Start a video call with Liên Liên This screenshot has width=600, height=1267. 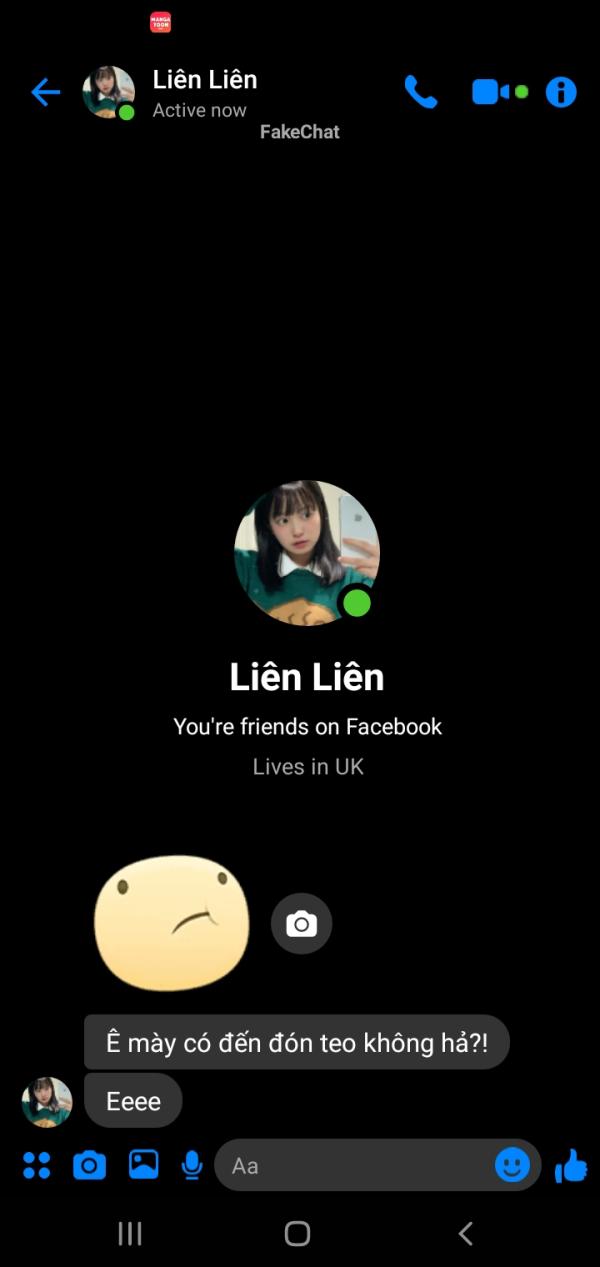pyautogui.click(x=499, y=92)
